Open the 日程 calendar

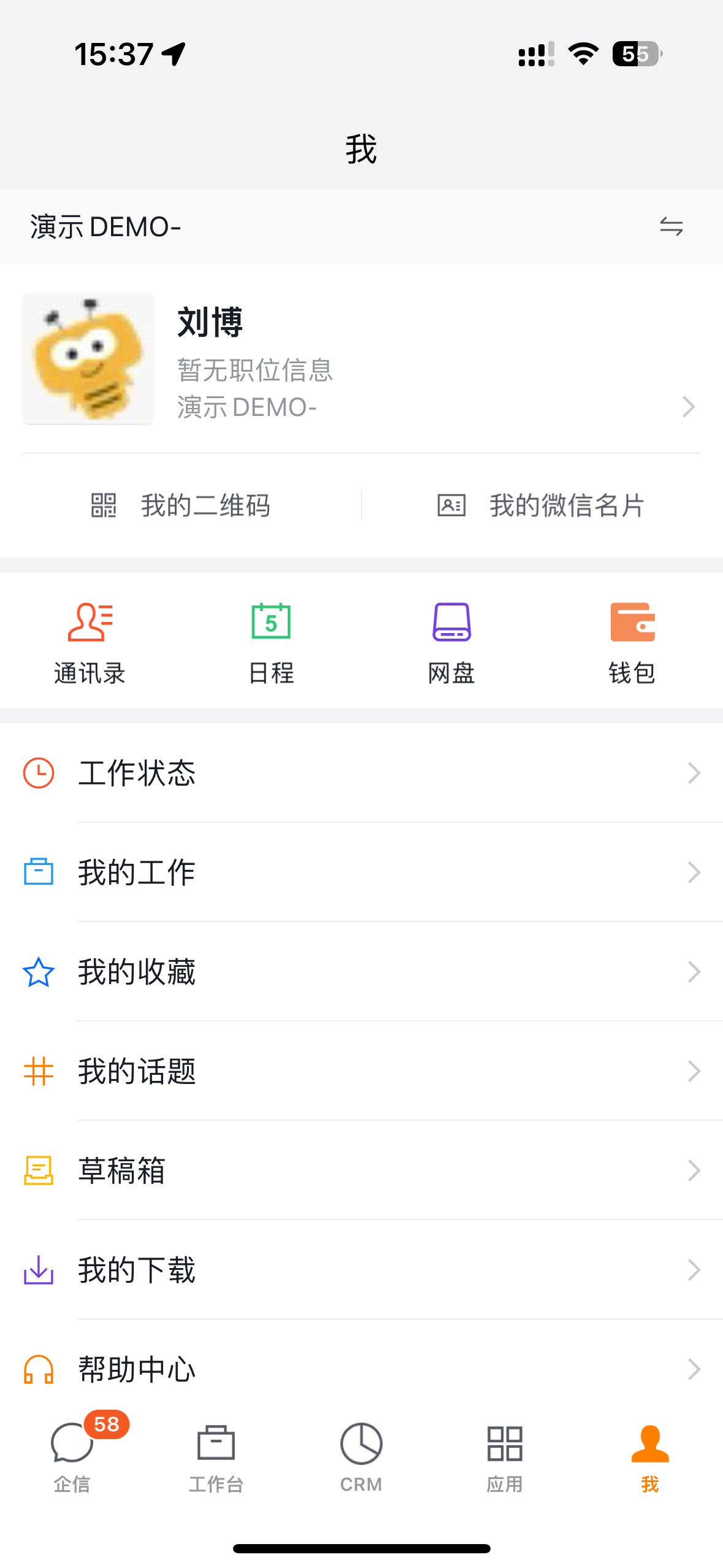[271, 642]
